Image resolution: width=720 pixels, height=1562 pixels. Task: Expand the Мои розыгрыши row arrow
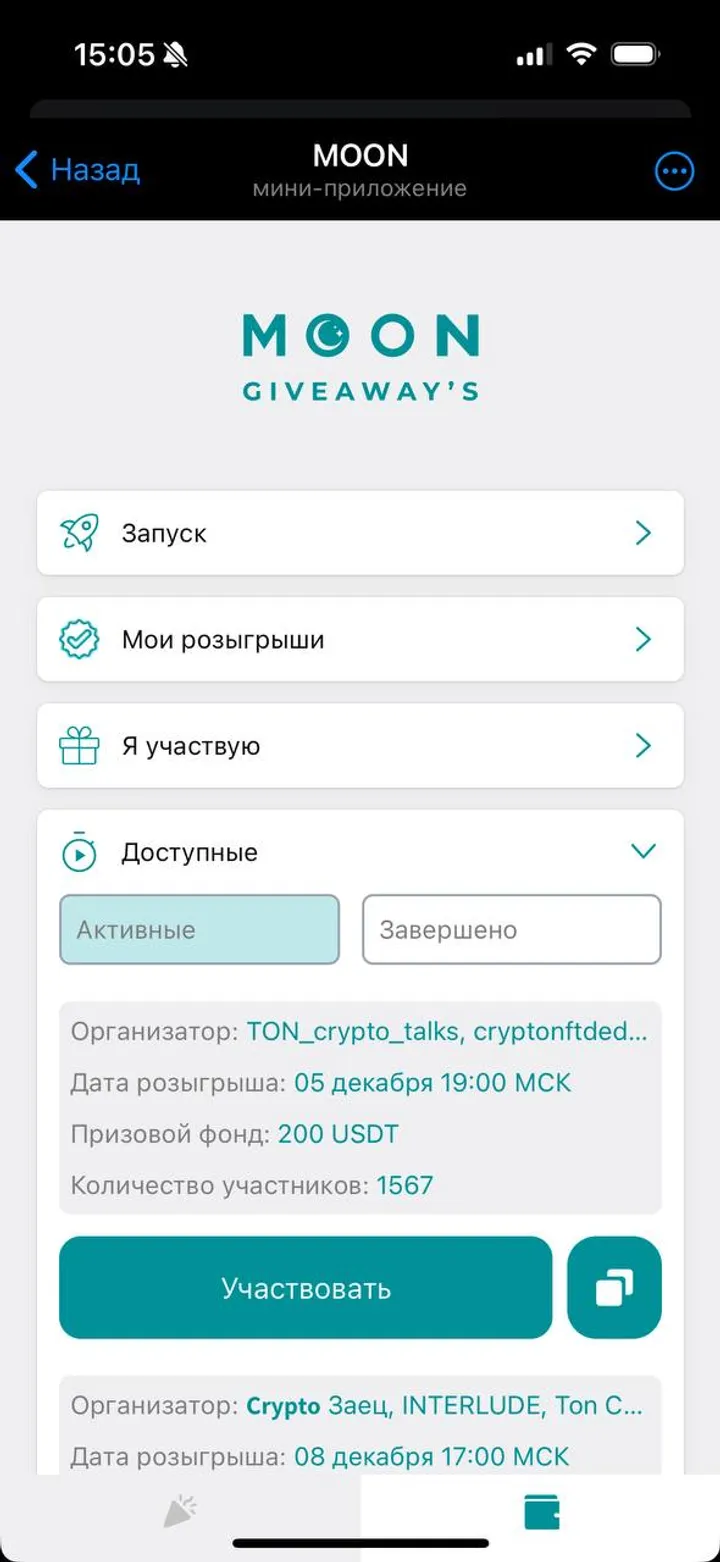coord(644,639)
